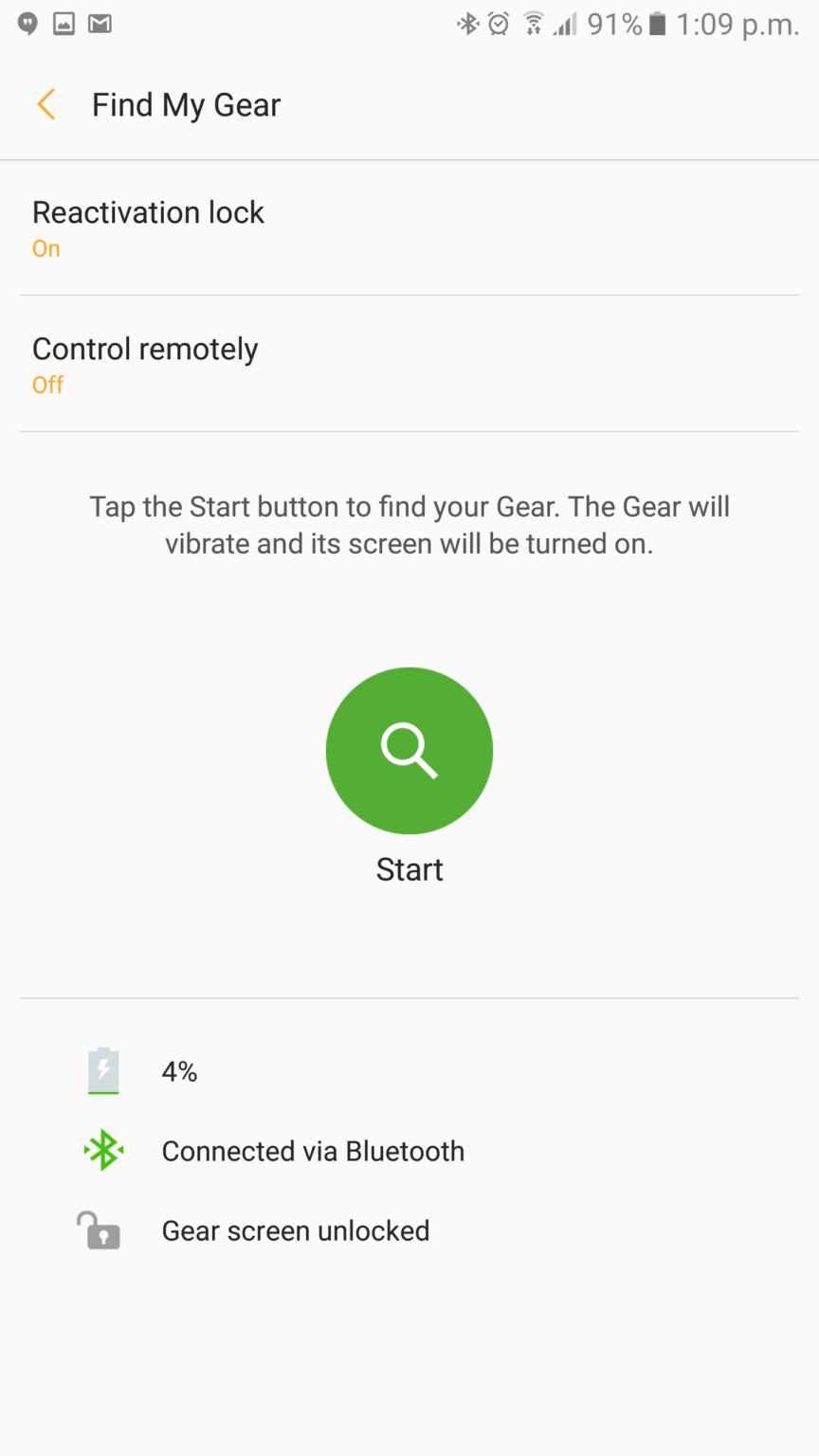Screen dimensions: 819x1456
Task: Select the Bluetooth connection icon
Action: pos(103,1150)
